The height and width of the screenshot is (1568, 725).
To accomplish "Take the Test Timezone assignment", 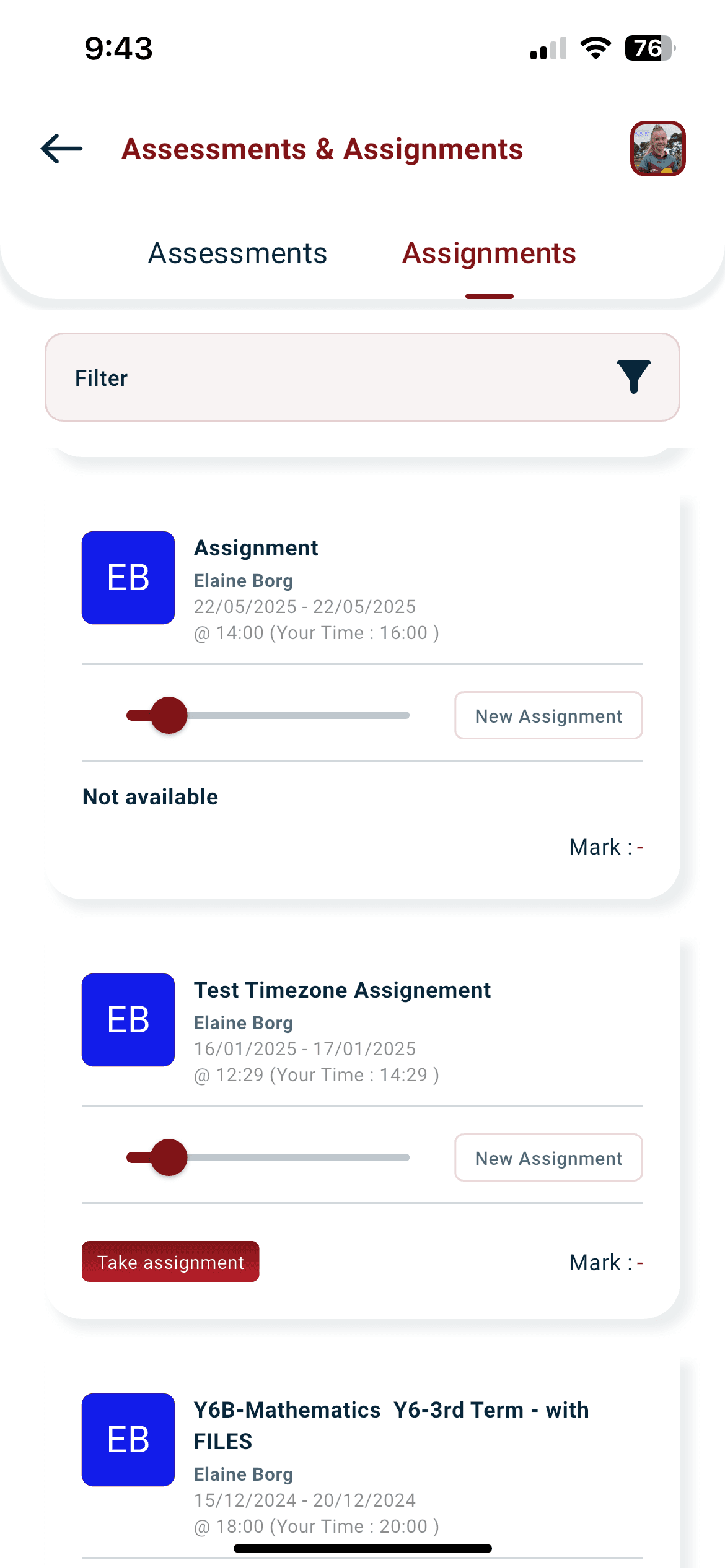I will pyautogui.click(x=170, y=1261).
